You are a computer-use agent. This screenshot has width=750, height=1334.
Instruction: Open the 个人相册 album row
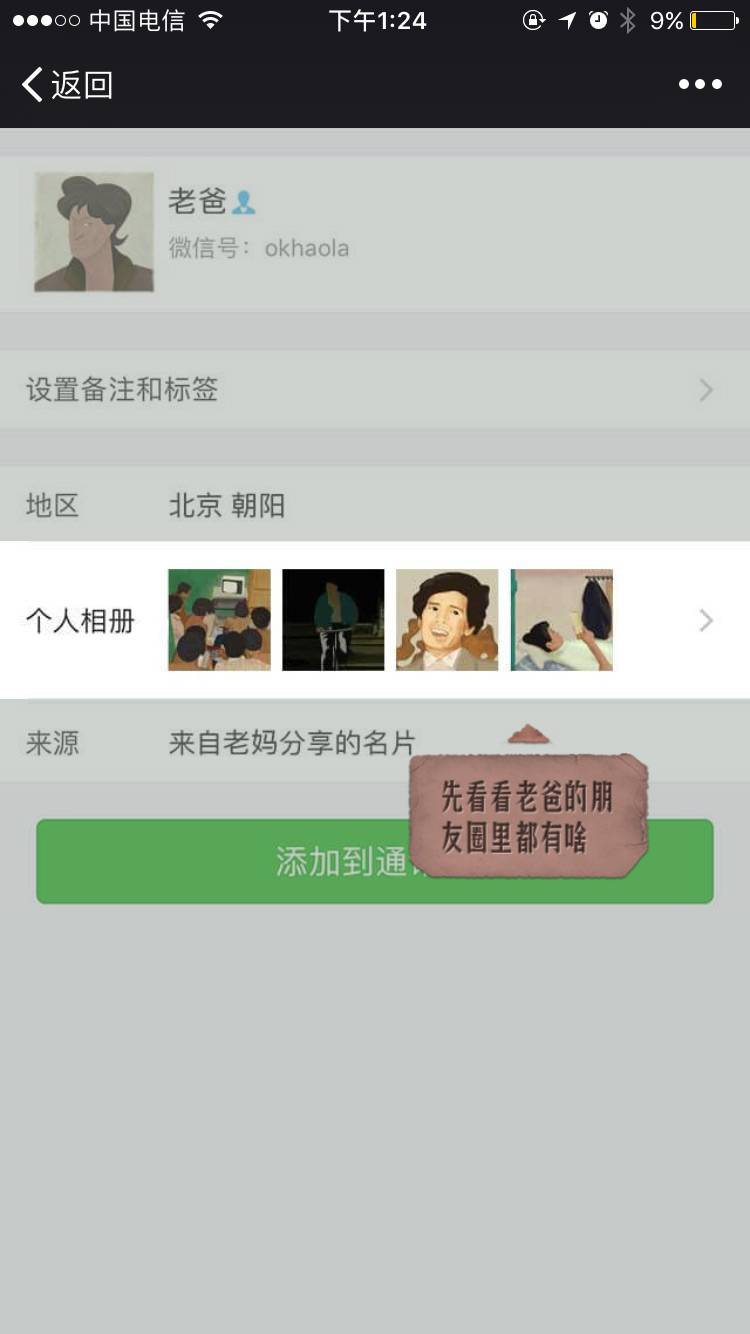[x=375, y=620]
